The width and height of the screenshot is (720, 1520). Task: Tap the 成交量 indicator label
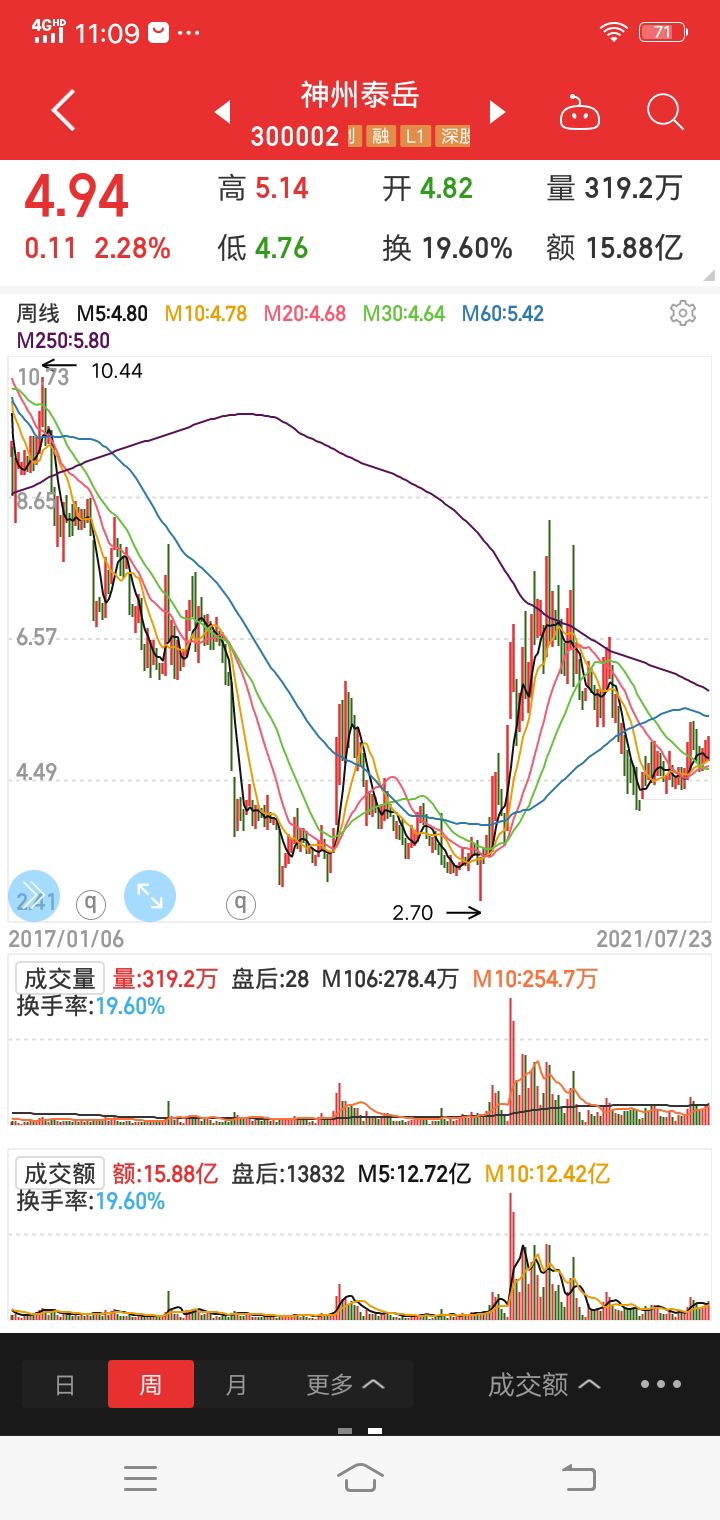pos(60,978)
